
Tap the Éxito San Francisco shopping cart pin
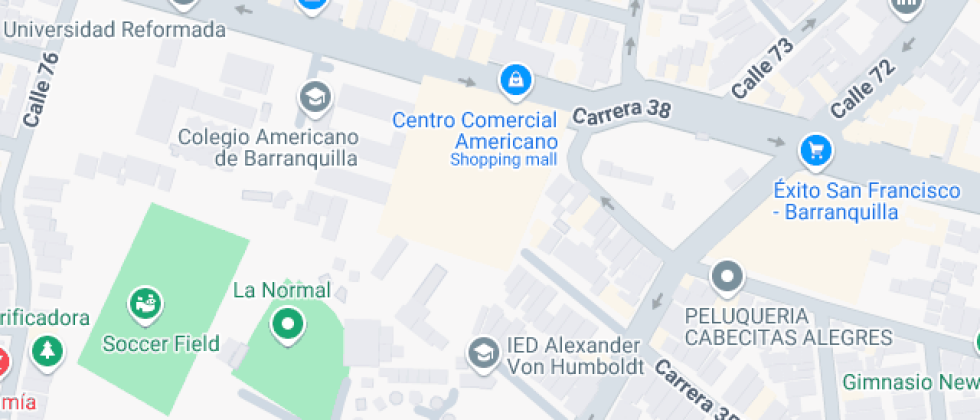(816, 152)
